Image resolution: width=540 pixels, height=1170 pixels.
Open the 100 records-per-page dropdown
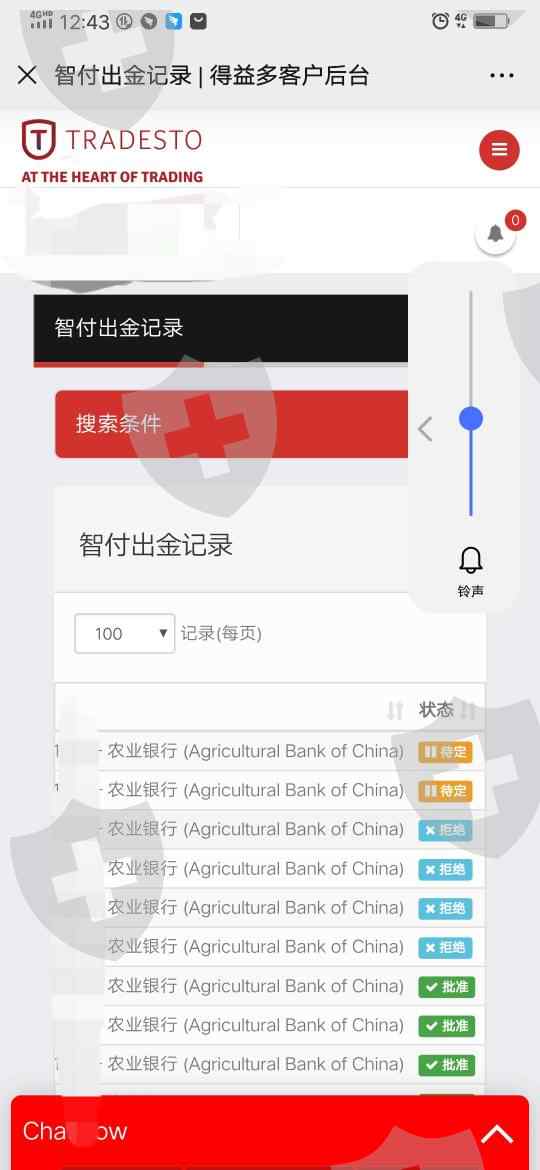pos(125,634)
